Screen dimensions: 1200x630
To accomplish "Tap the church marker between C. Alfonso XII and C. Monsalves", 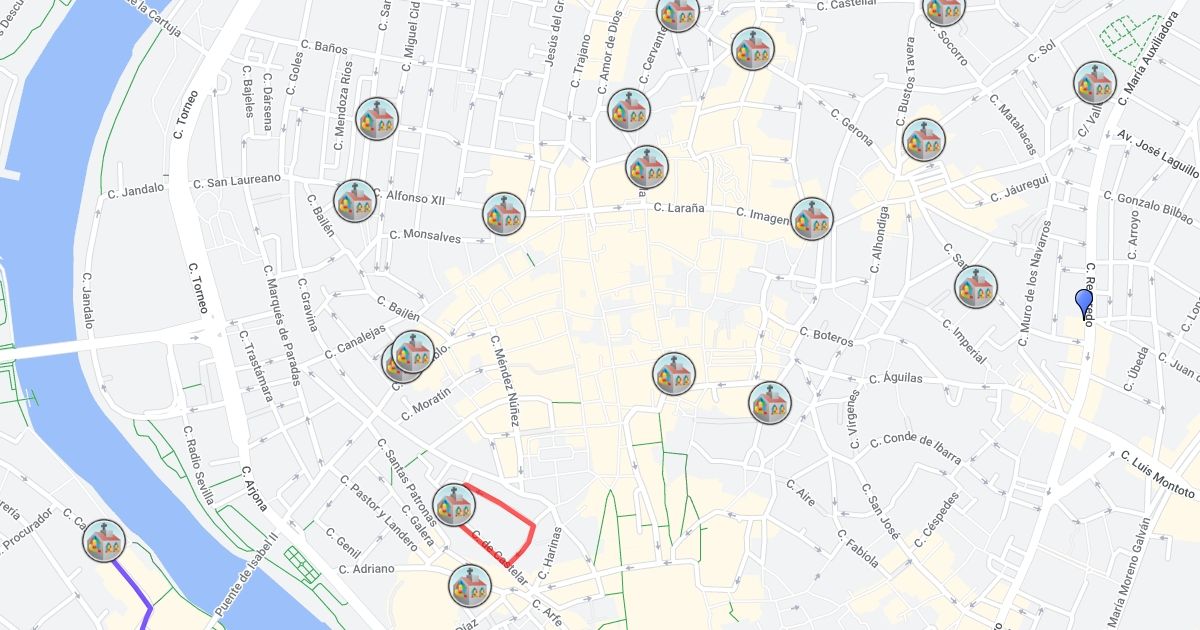I will click(504, 214).
